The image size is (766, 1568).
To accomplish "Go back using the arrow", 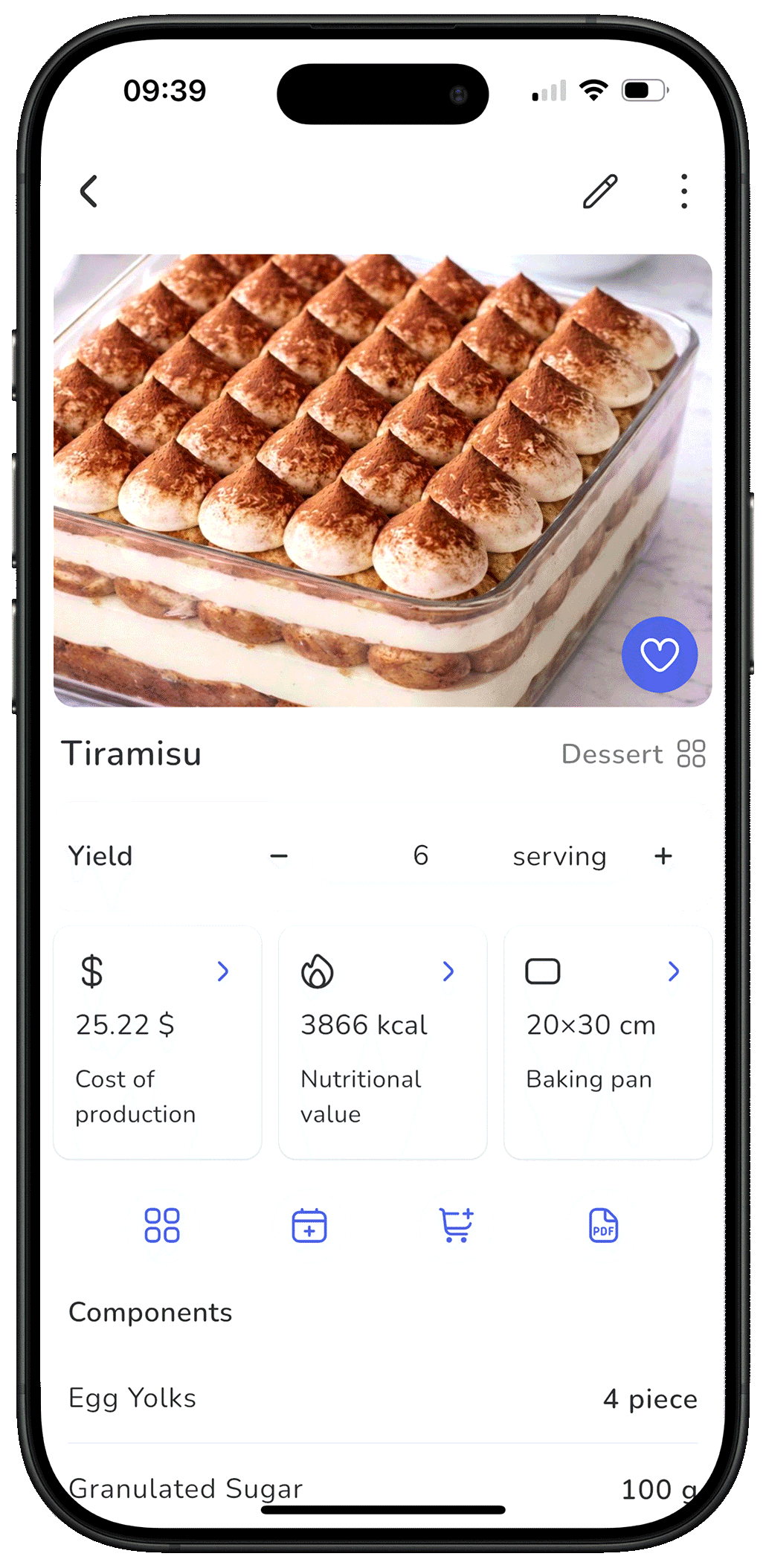I will point(89,191).
